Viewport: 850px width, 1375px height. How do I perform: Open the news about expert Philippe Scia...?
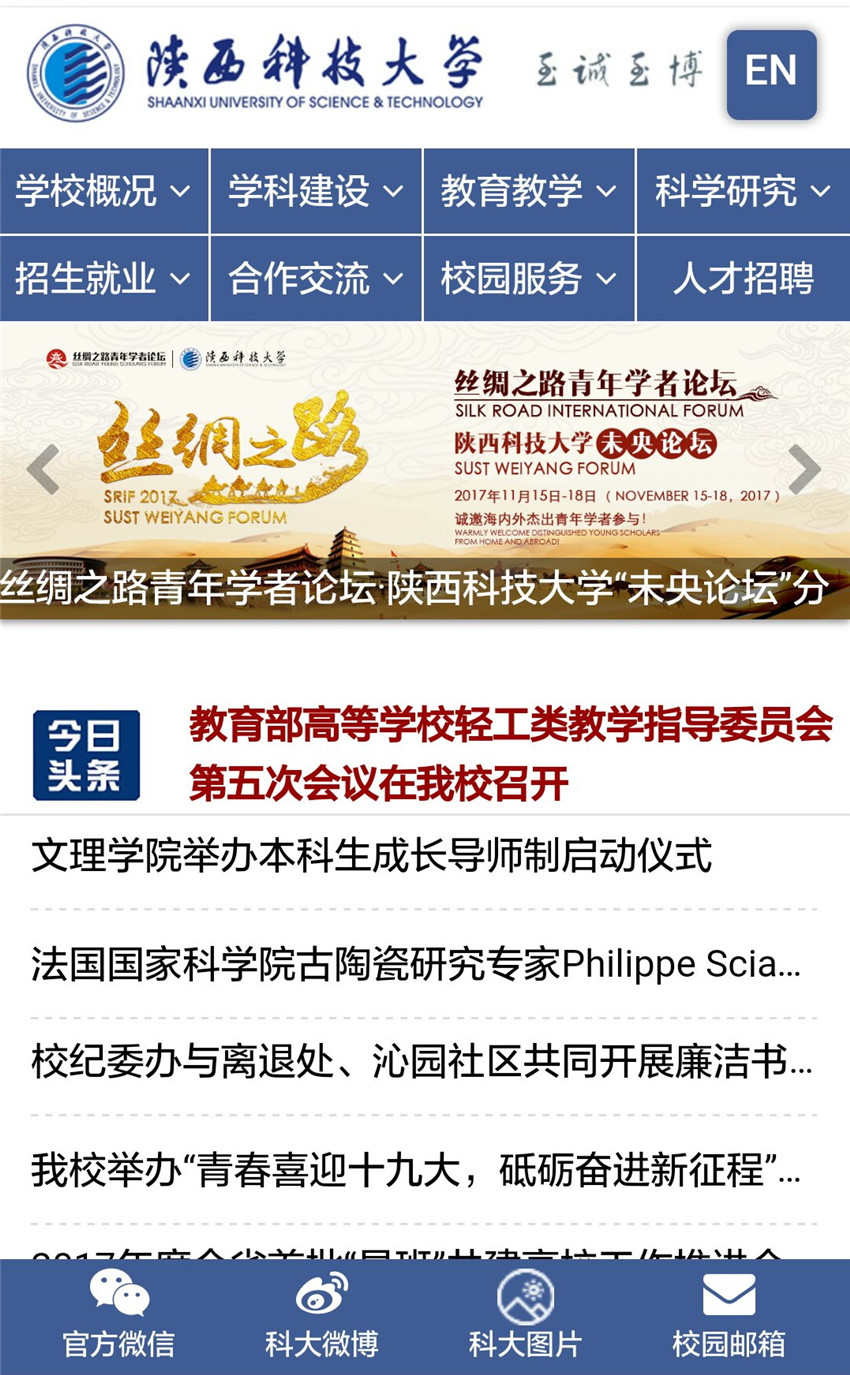pyautogui.click(x=416, y=965)
